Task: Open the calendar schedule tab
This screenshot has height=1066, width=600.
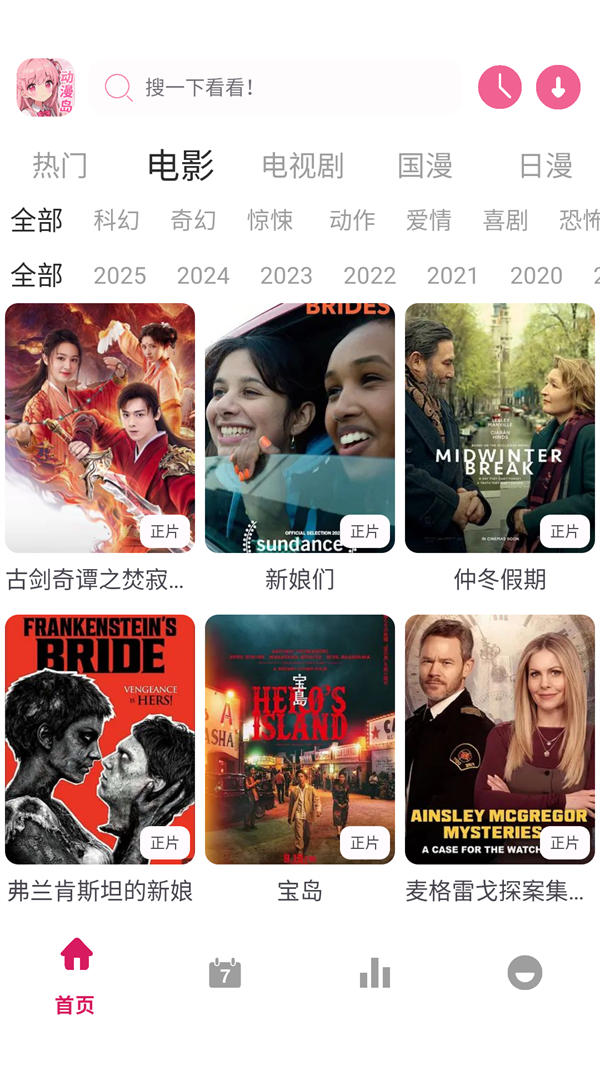Action: pyautogui.click(x=225, y=973)
